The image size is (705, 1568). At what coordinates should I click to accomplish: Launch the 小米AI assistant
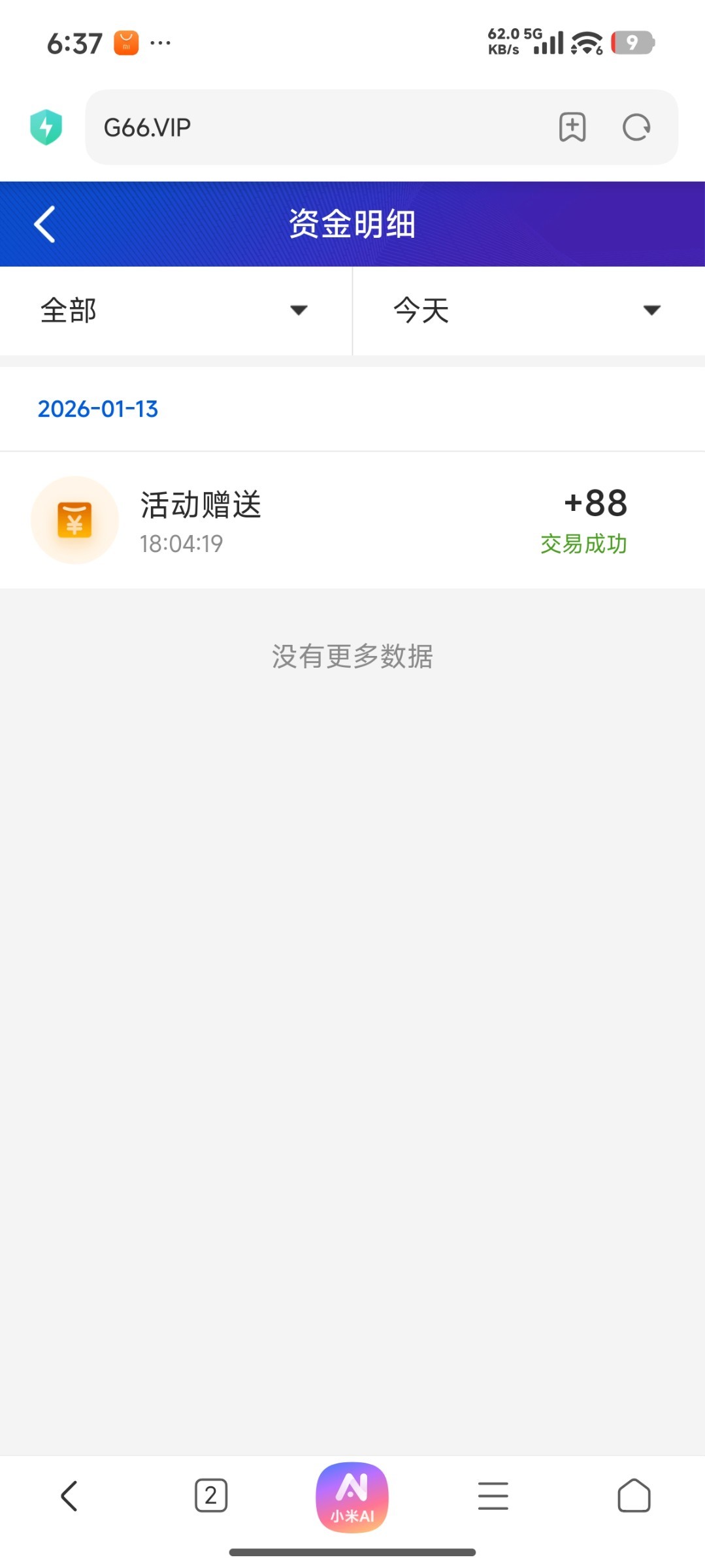[352, 1497]
